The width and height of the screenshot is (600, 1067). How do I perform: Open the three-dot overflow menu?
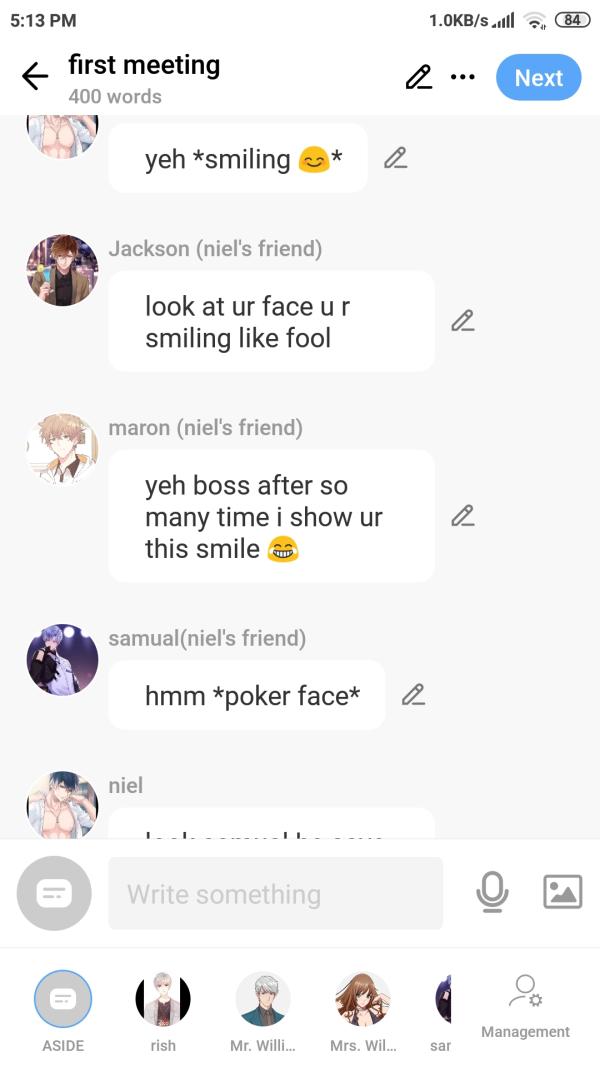tap(462, 77)
